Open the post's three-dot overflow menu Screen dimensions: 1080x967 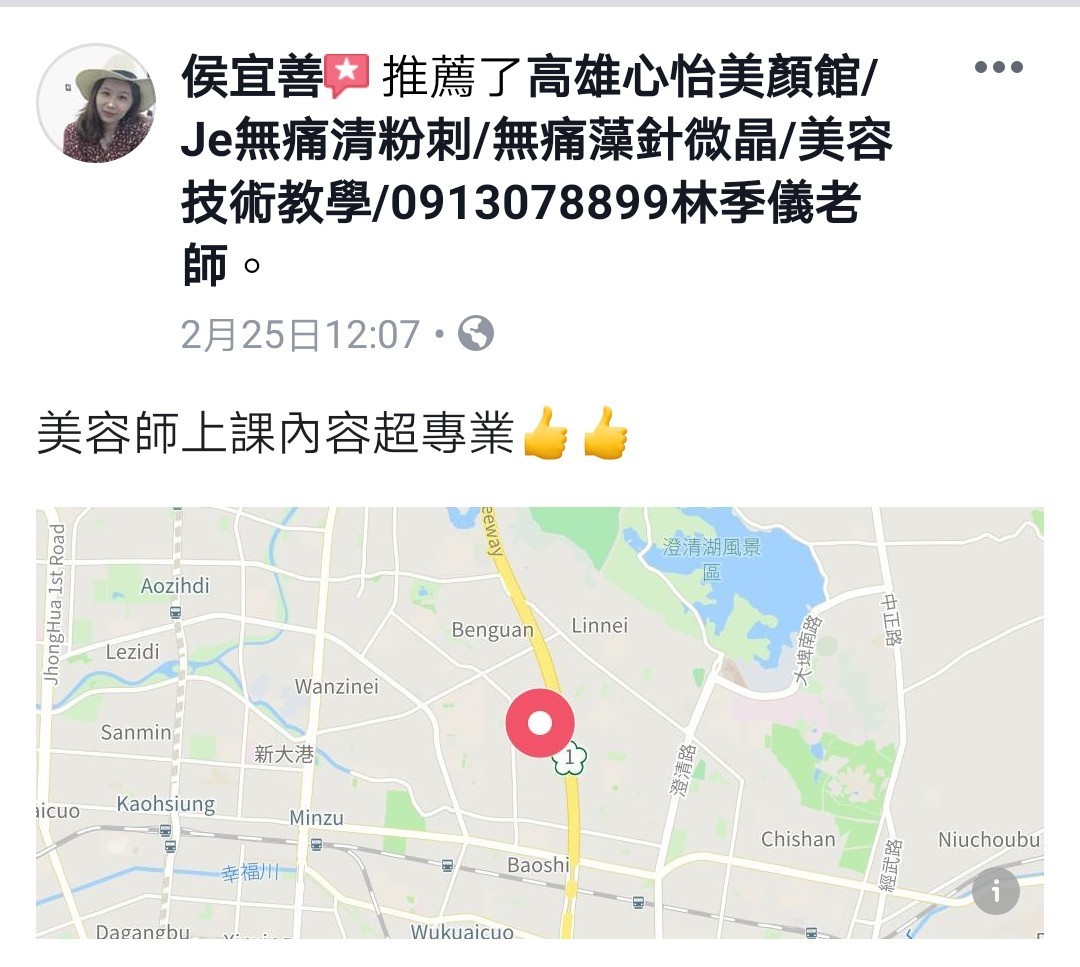pyautogui.click(x=998, y=68)
